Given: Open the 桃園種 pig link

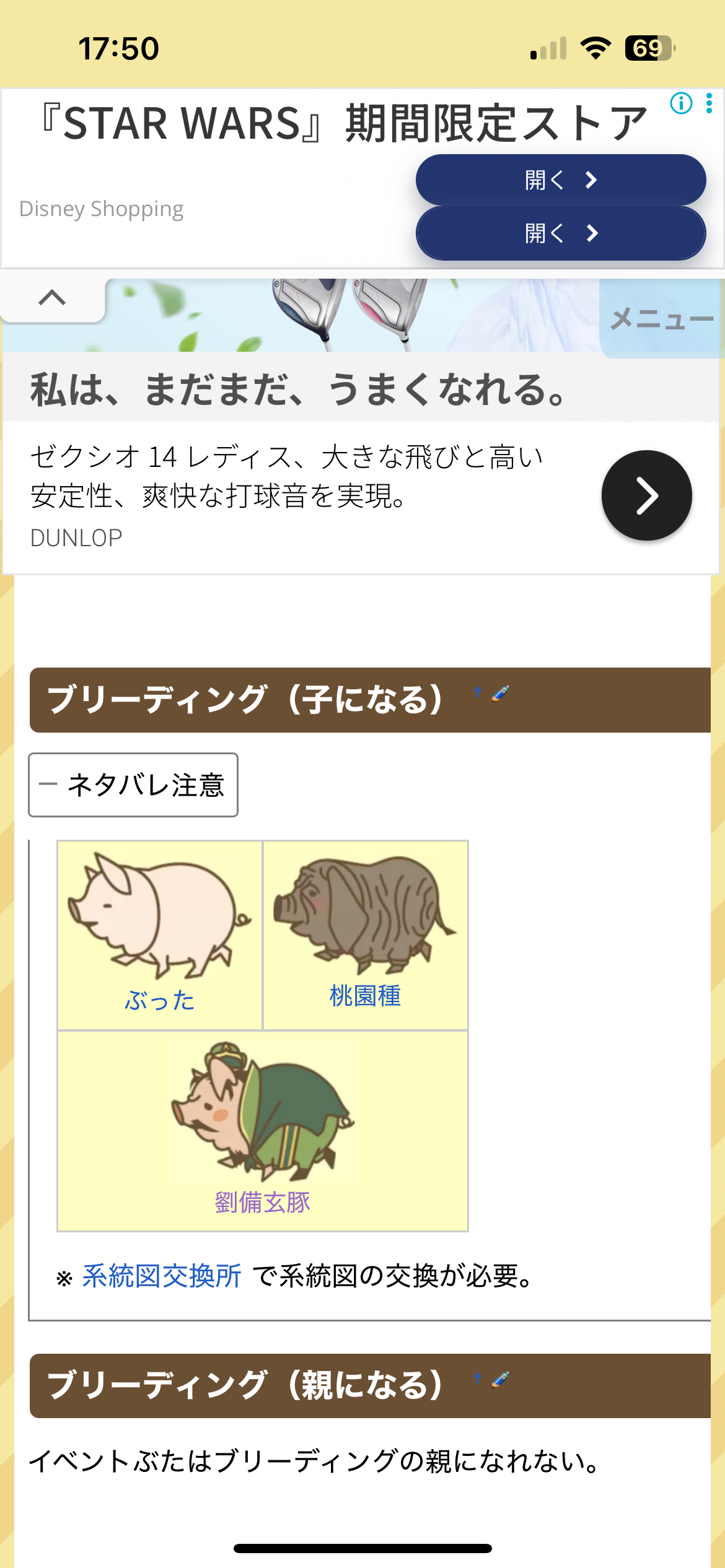Looking at the screenshot, I should pyautogui.click(x=365, y=996).
